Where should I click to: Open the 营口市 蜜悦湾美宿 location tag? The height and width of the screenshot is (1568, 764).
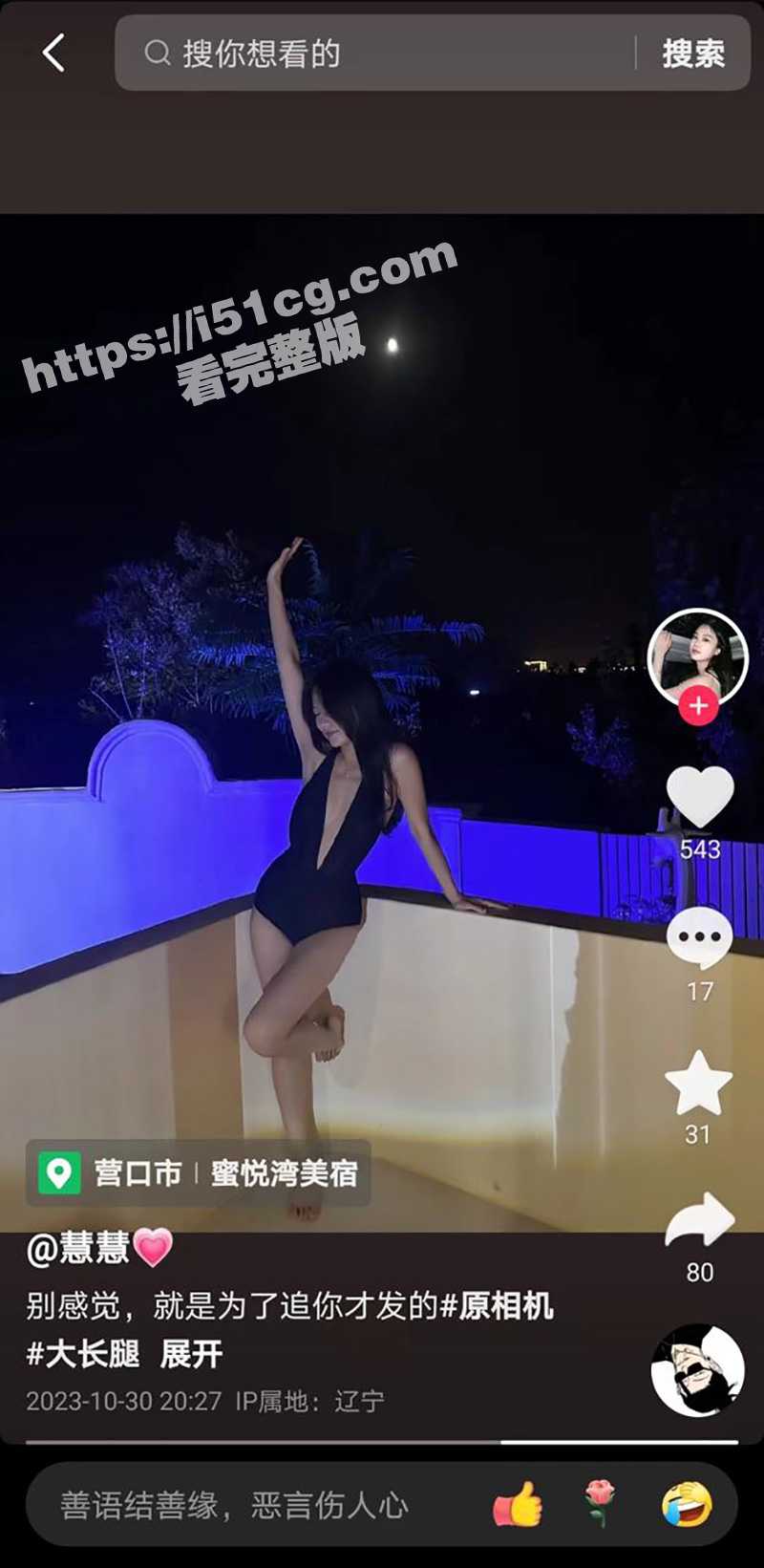coord(199,1172)
